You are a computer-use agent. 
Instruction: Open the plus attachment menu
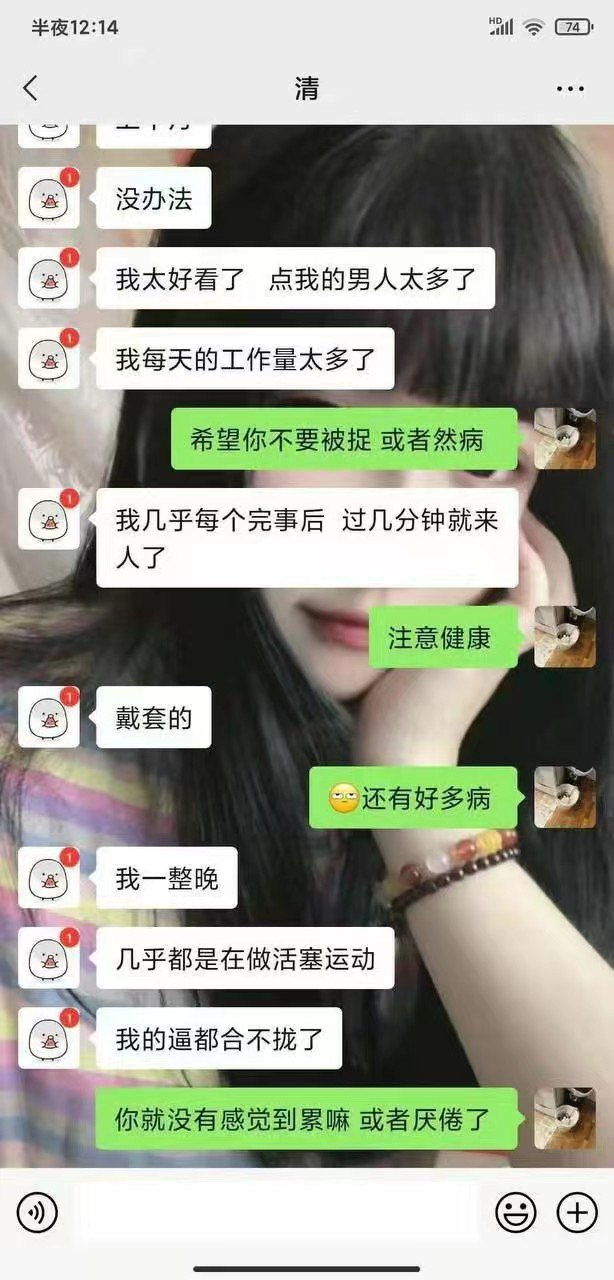[x=577, y=1213]
